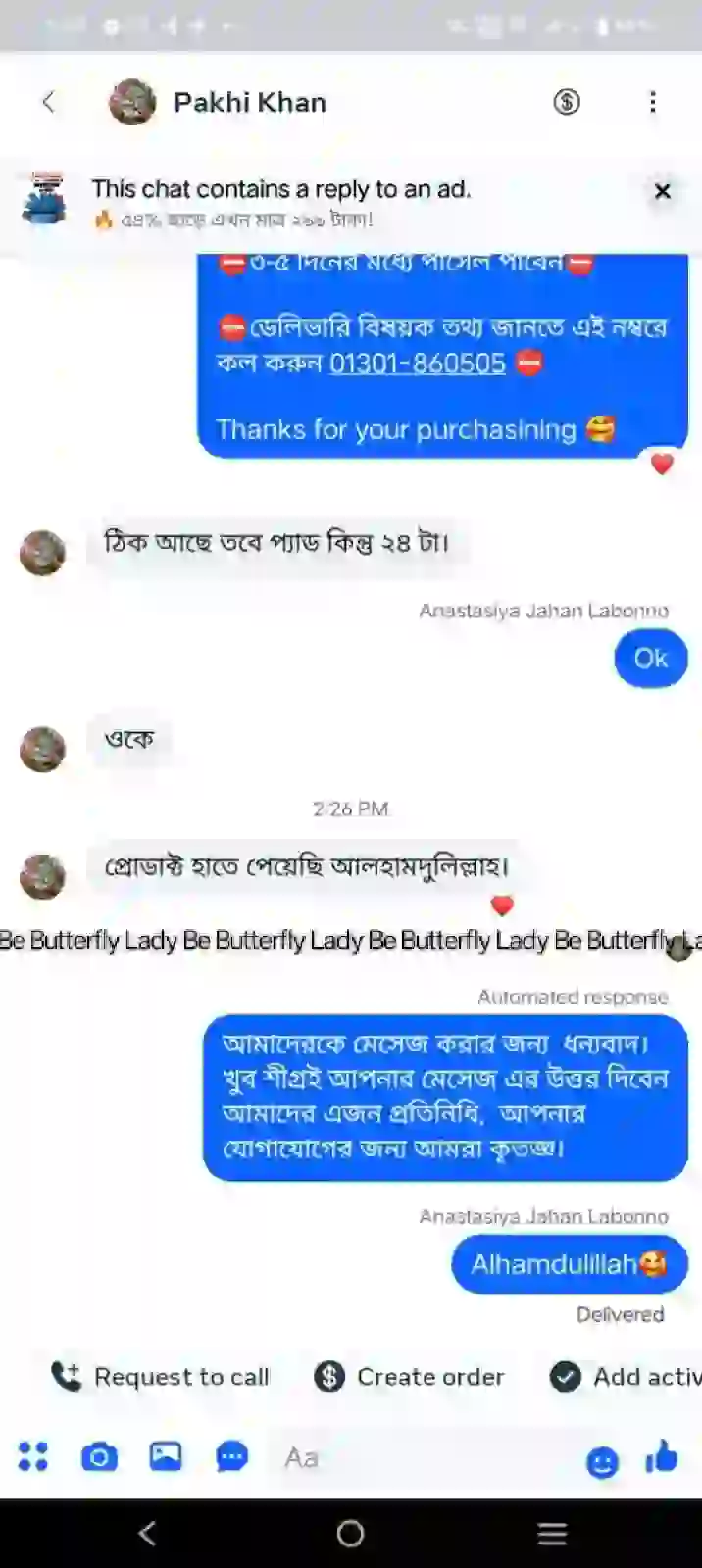Open recent apps from navigation bar
The width and height of the screenshot is (702, 1568).
tap(552, 1534)
